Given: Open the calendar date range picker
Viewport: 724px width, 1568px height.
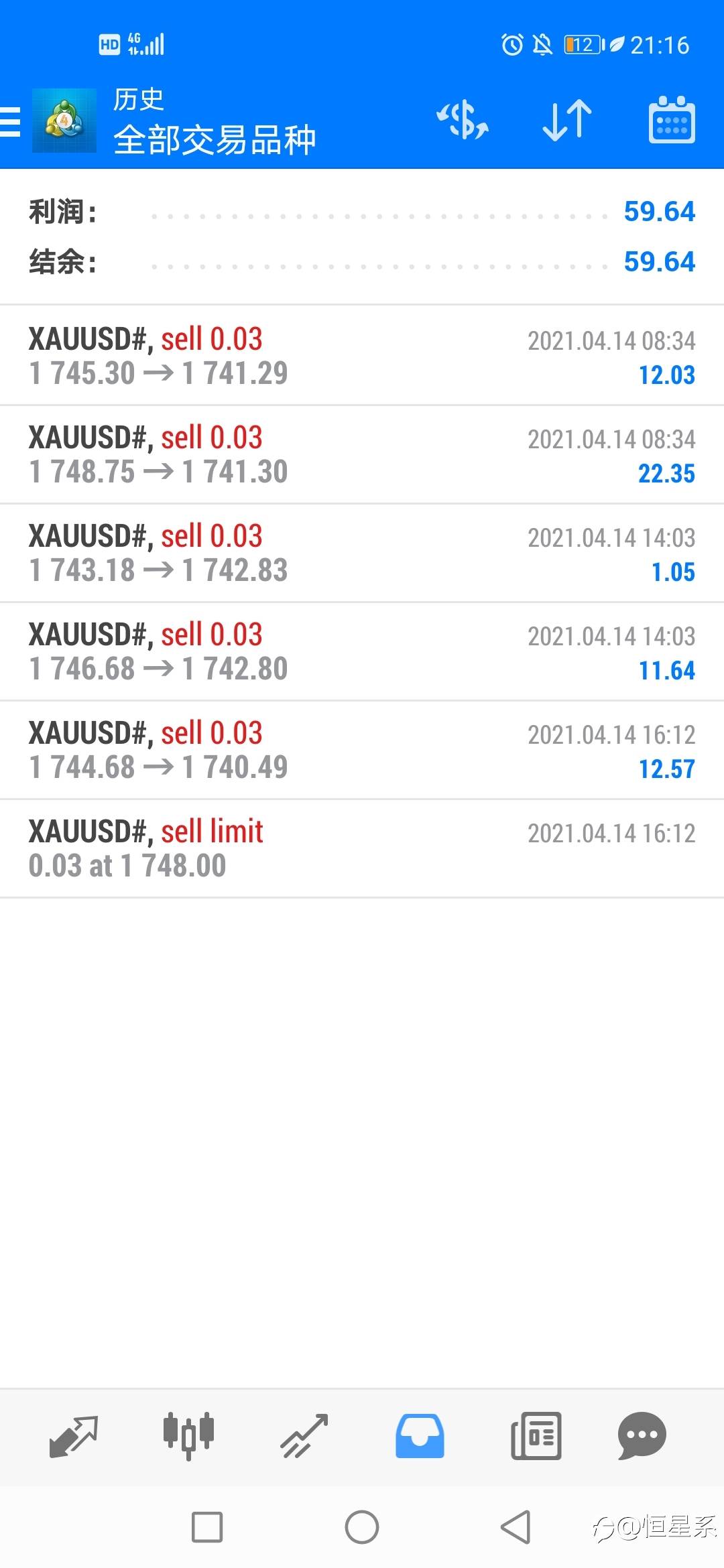Looking at the screenshot, I should 671,121.
